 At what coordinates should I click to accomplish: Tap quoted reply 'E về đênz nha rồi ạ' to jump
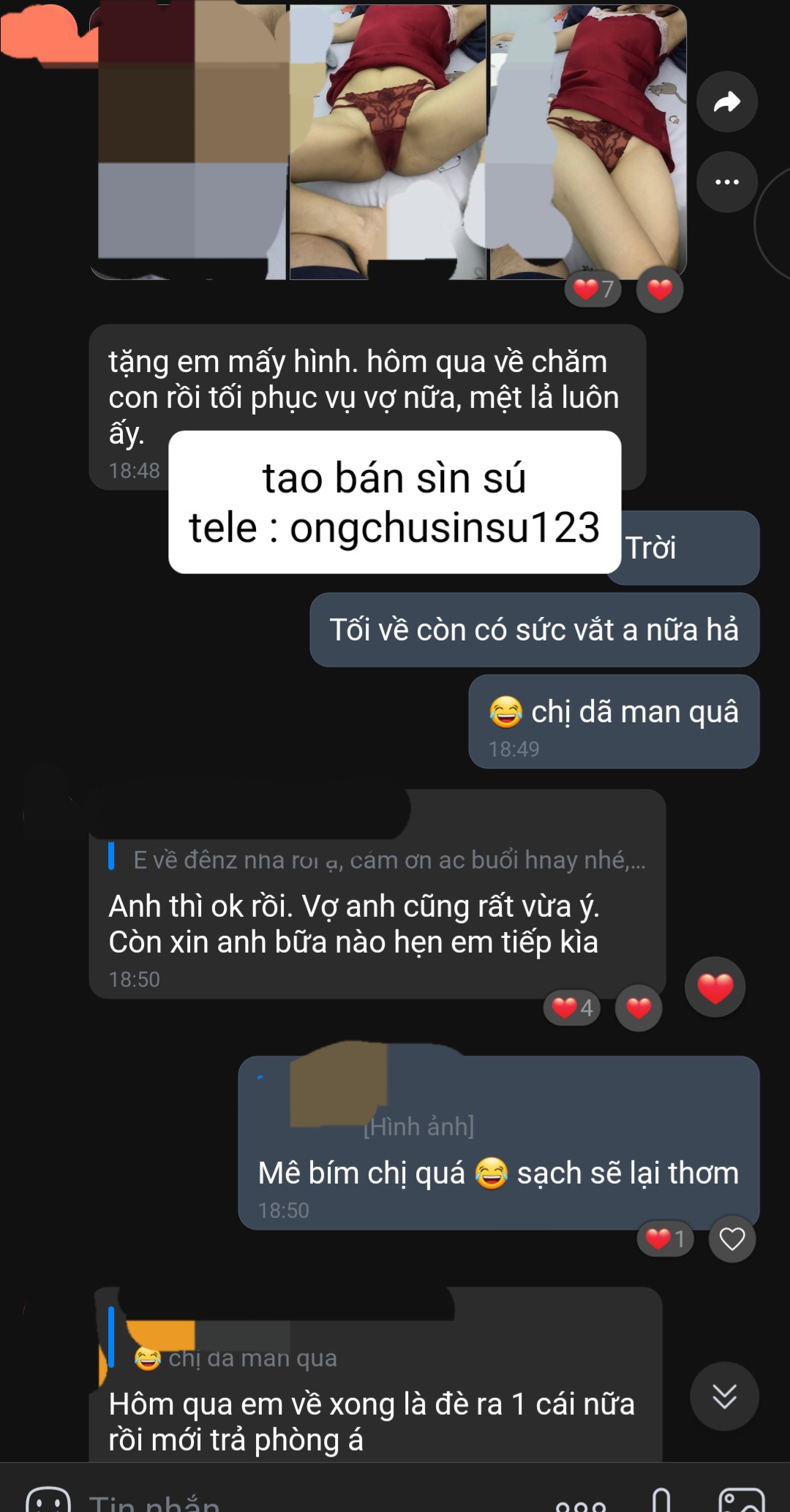tap(395, 861)
